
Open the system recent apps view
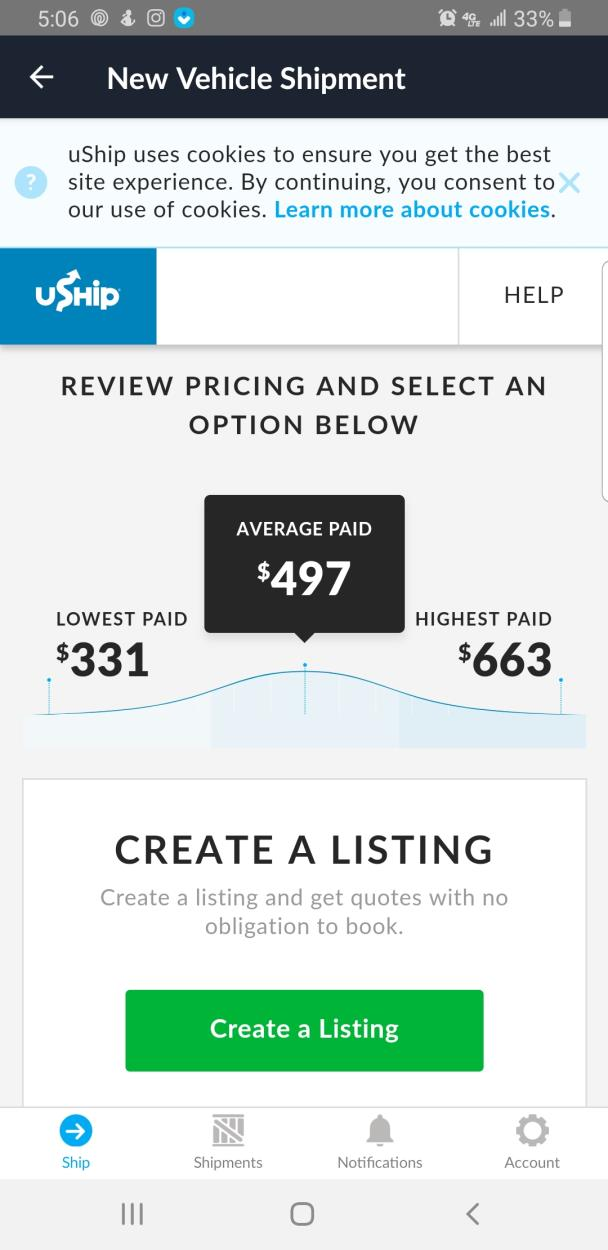click(132, 1214)
